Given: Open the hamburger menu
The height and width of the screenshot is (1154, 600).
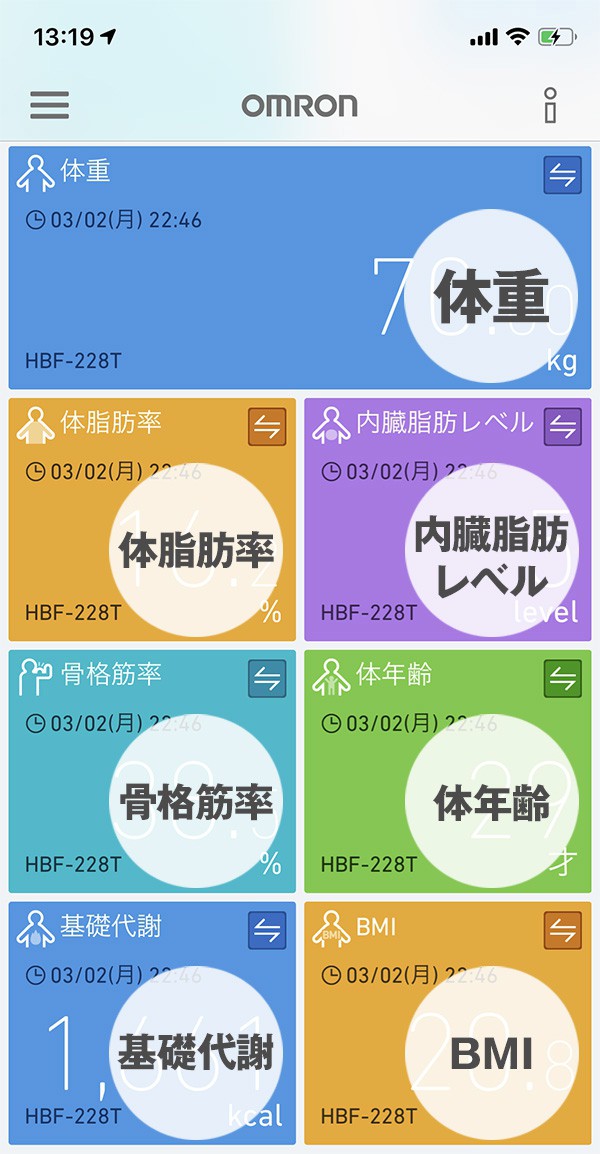Looking at the screenshot, I should tap(49, 105).
